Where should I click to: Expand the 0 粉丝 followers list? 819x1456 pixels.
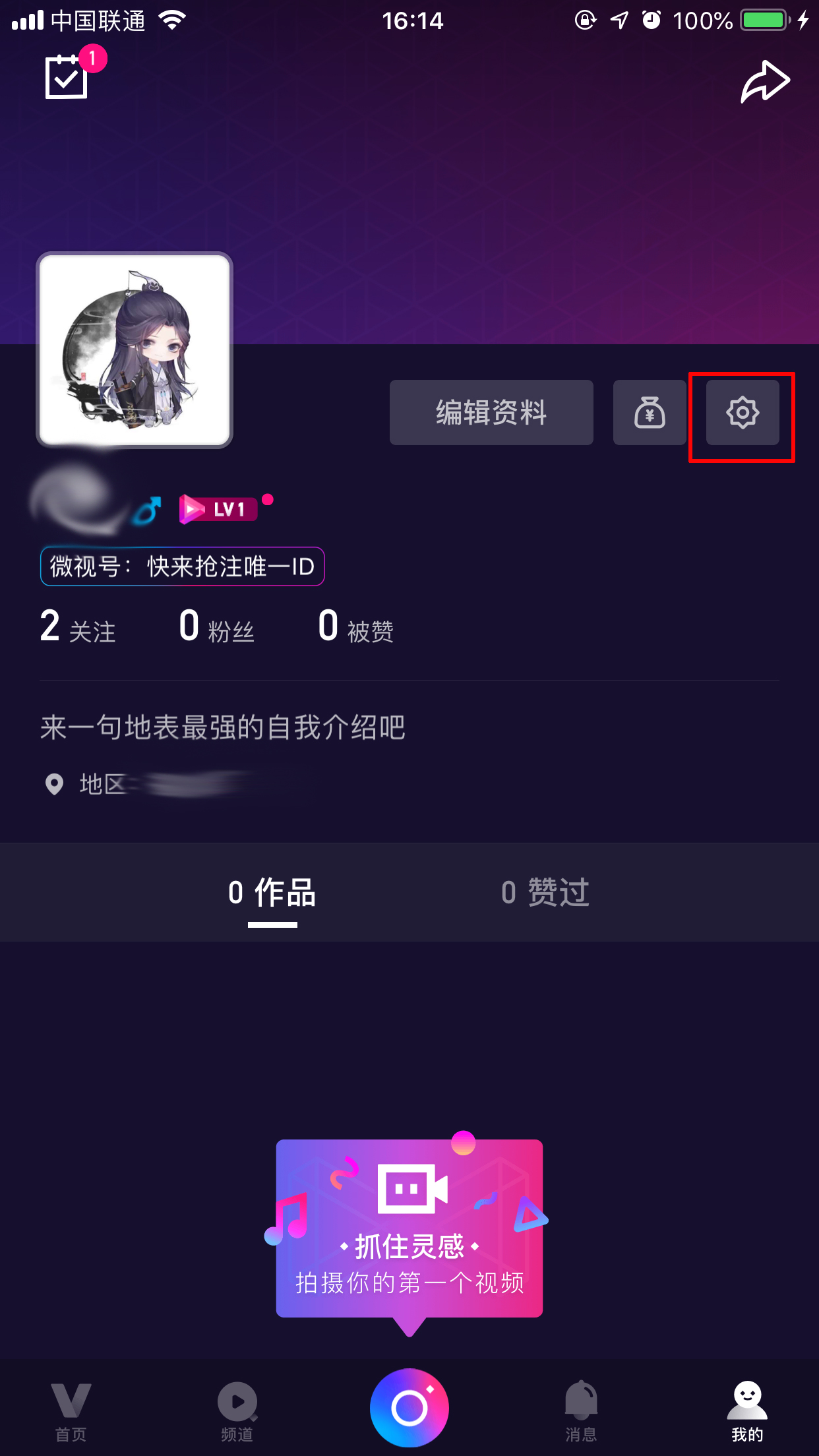(218, 626)
